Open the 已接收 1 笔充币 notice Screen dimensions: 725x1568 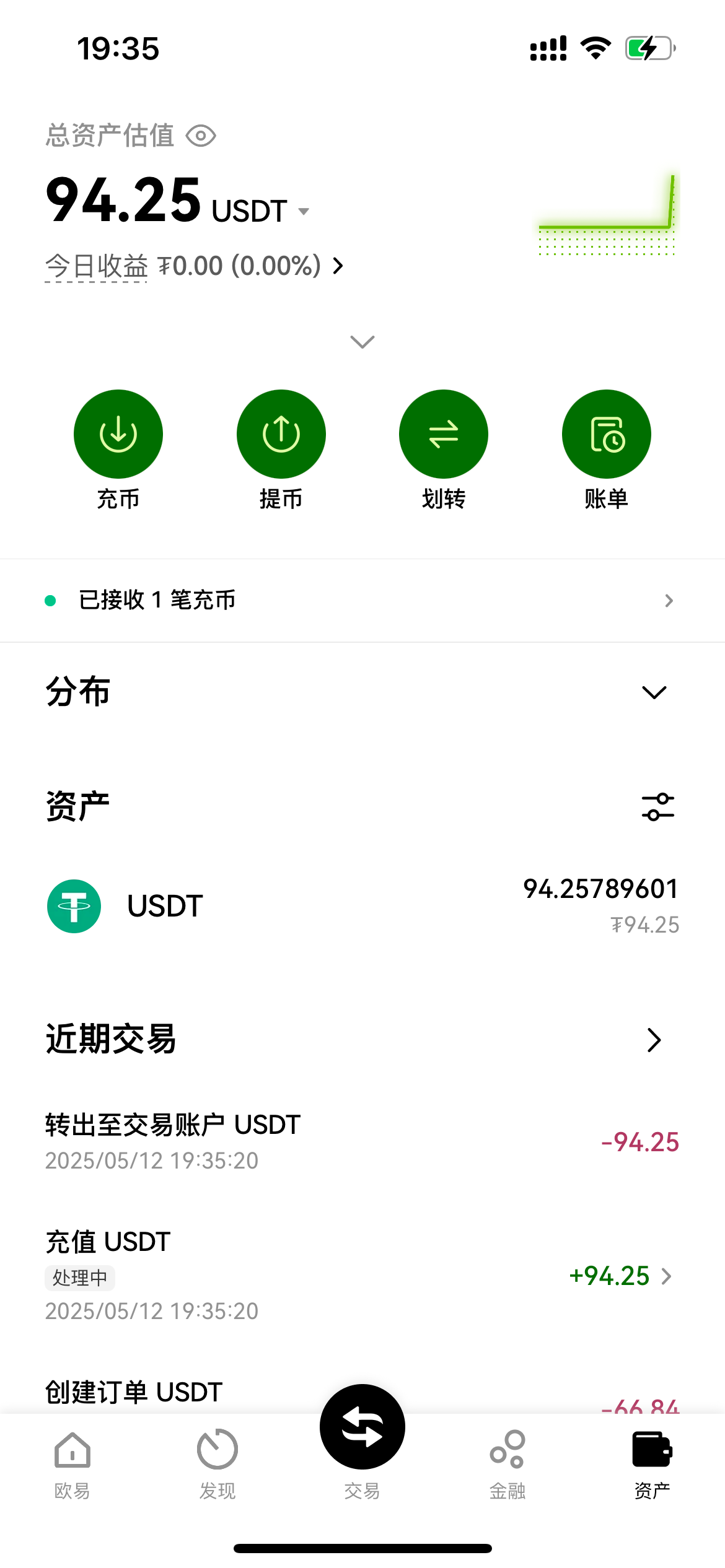pos(362,600)
